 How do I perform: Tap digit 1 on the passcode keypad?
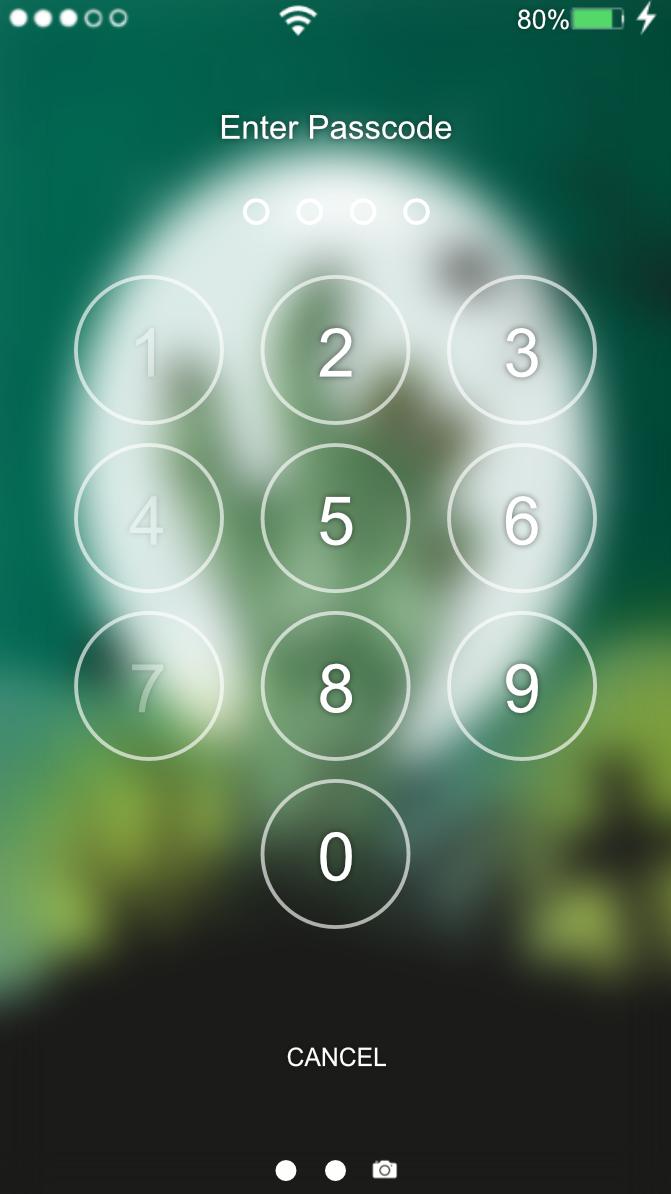(149, 350)
